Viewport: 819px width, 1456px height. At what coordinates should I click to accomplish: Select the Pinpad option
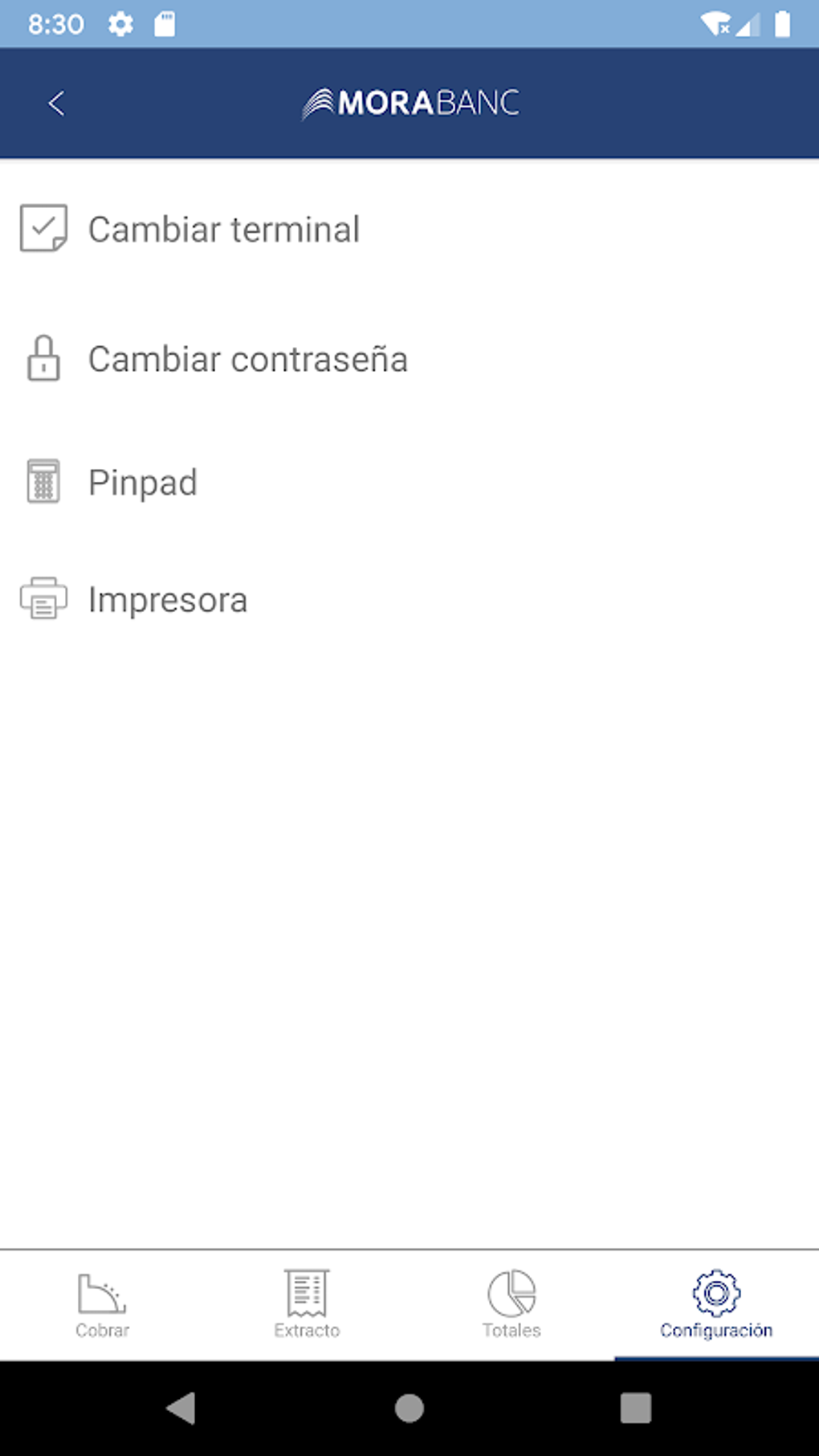(x=142, y=483)
